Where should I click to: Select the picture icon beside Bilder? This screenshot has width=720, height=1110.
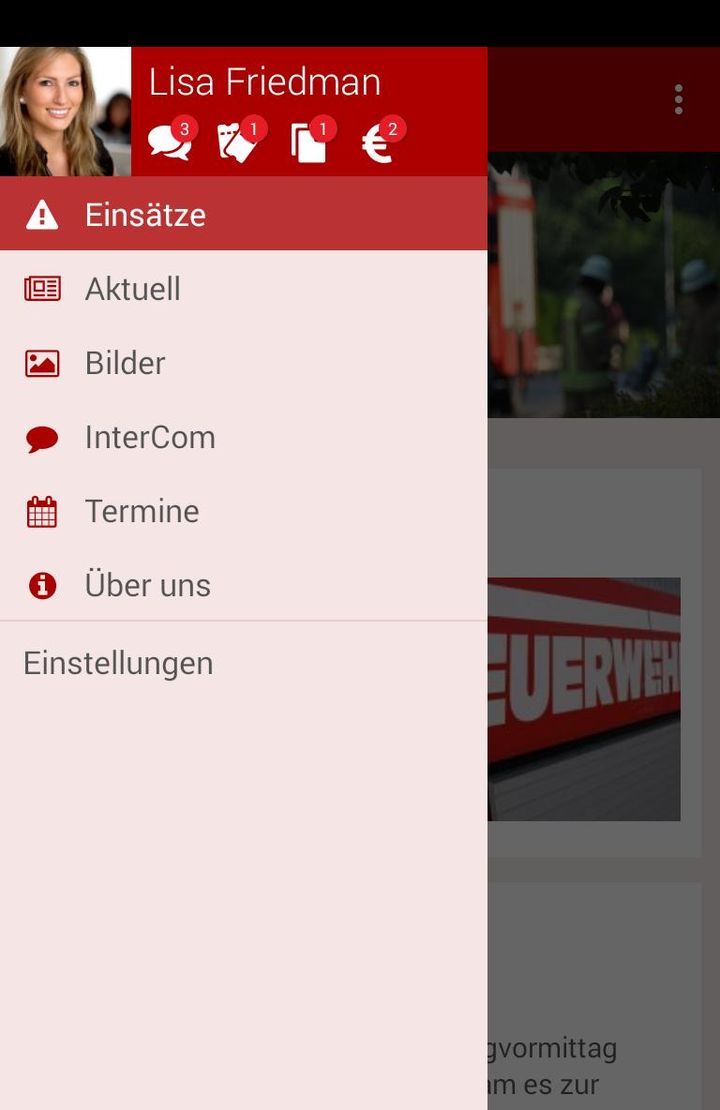pos(42,362)
